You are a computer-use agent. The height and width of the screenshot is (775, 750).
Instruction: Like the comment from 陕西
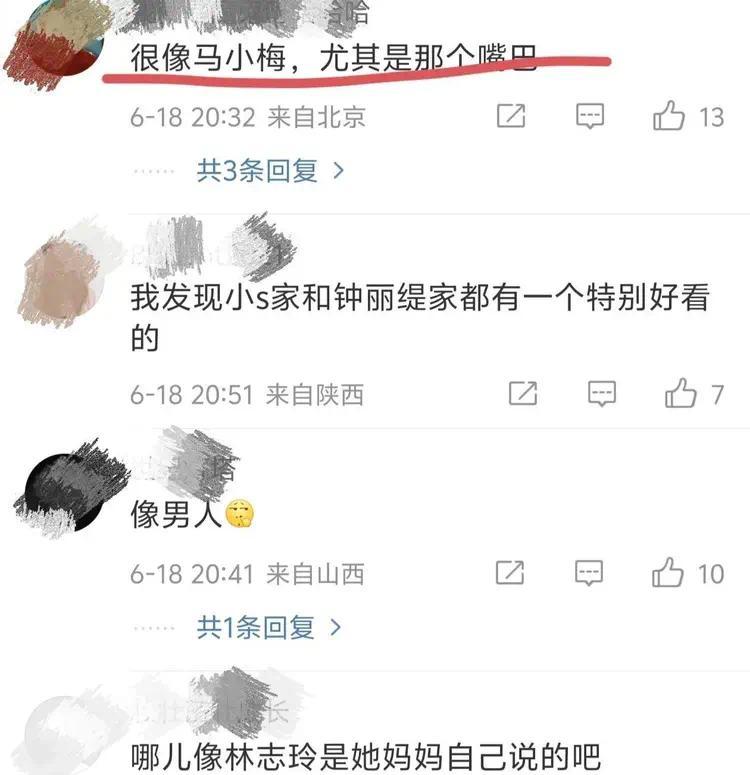[x=681, y=394]
